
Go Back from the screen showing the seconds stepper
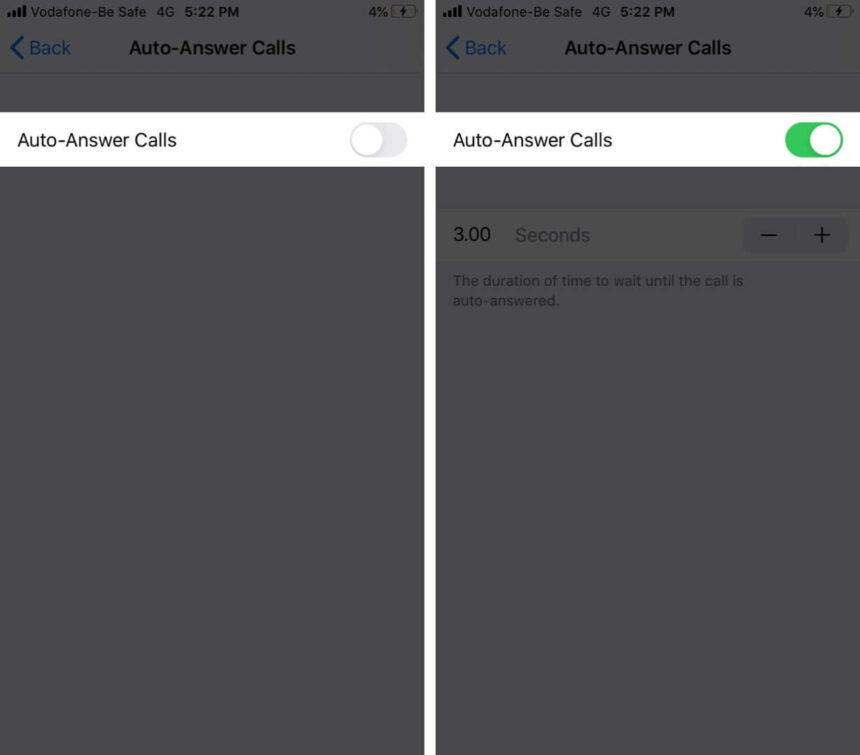[476, 47]
